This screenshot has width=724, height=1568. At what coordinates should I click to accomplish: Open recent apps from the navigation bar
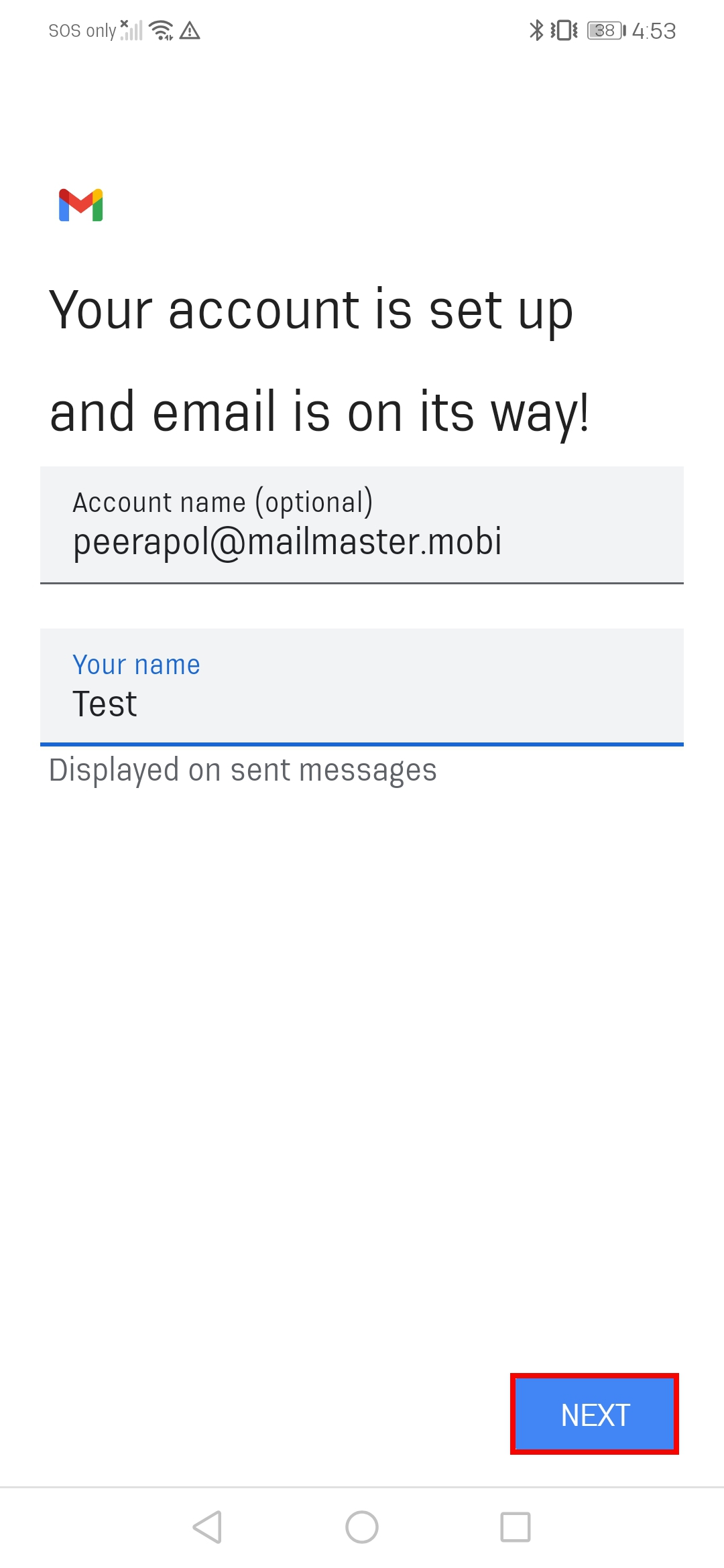click(x=516, y=1527)
